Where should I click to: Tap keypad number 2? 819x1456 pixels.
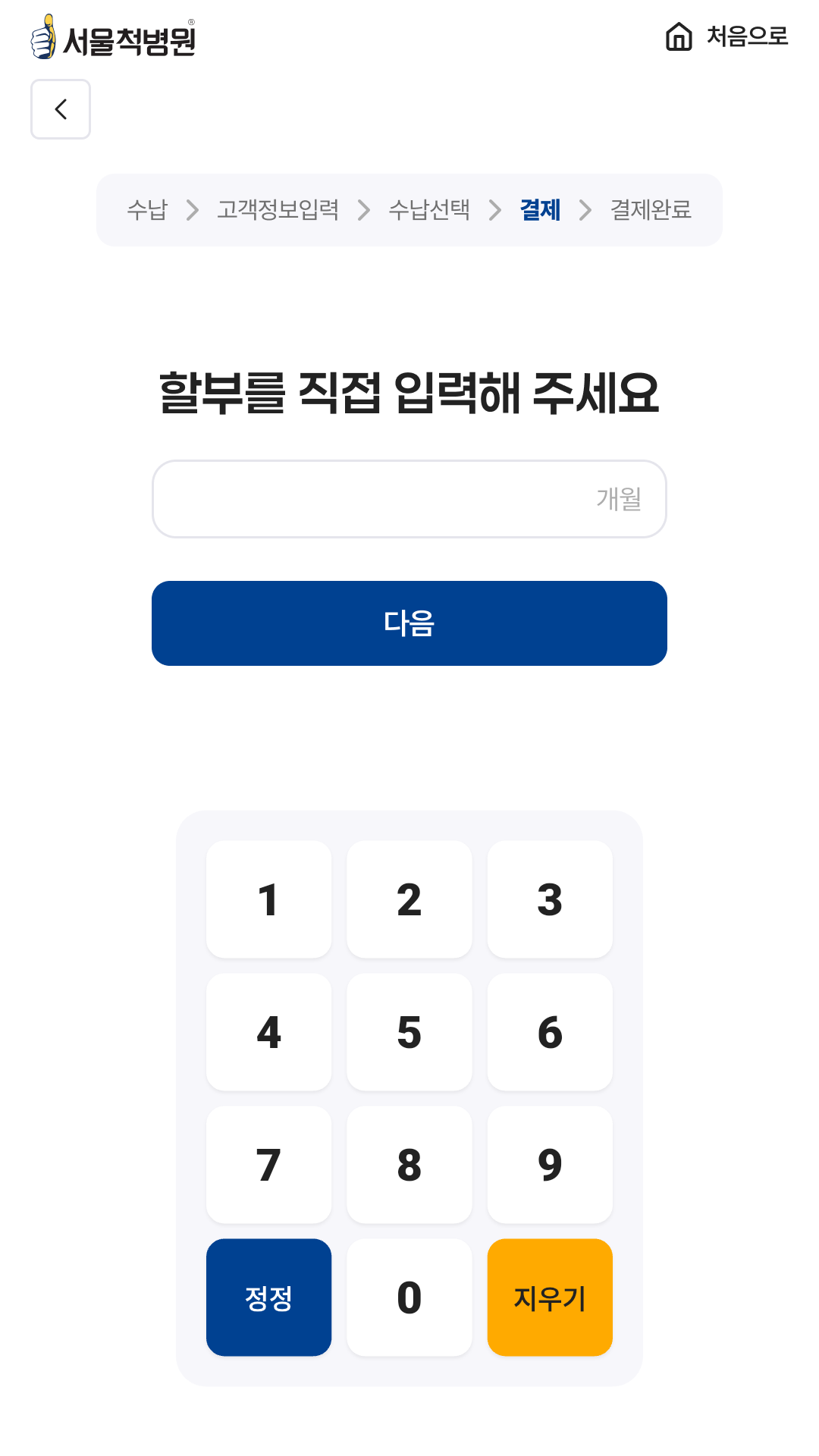pyautogui.click(x=409, y=899)
